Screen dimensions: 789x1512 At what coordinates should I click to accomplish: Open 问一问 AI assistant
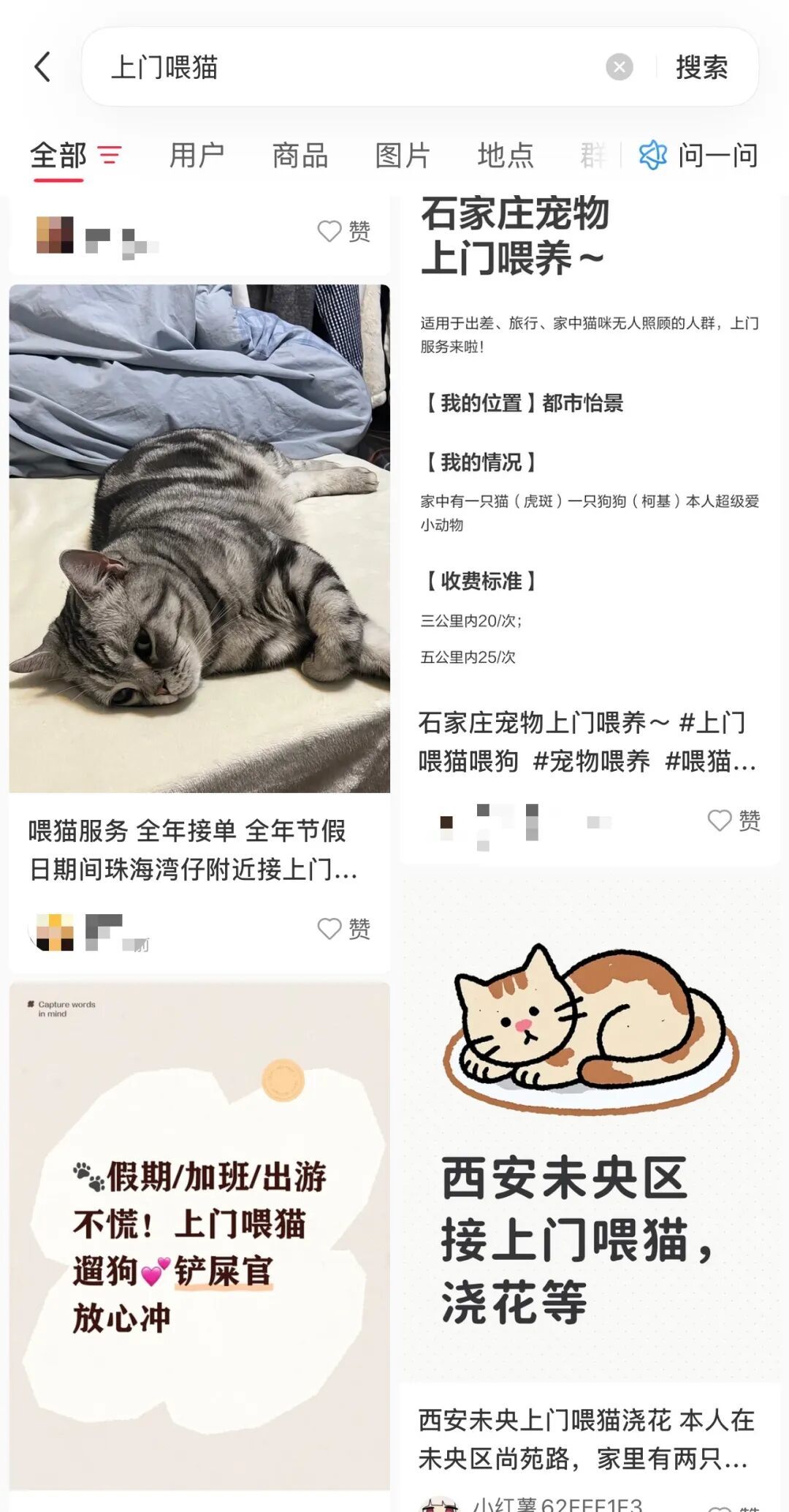coord(699,155)
